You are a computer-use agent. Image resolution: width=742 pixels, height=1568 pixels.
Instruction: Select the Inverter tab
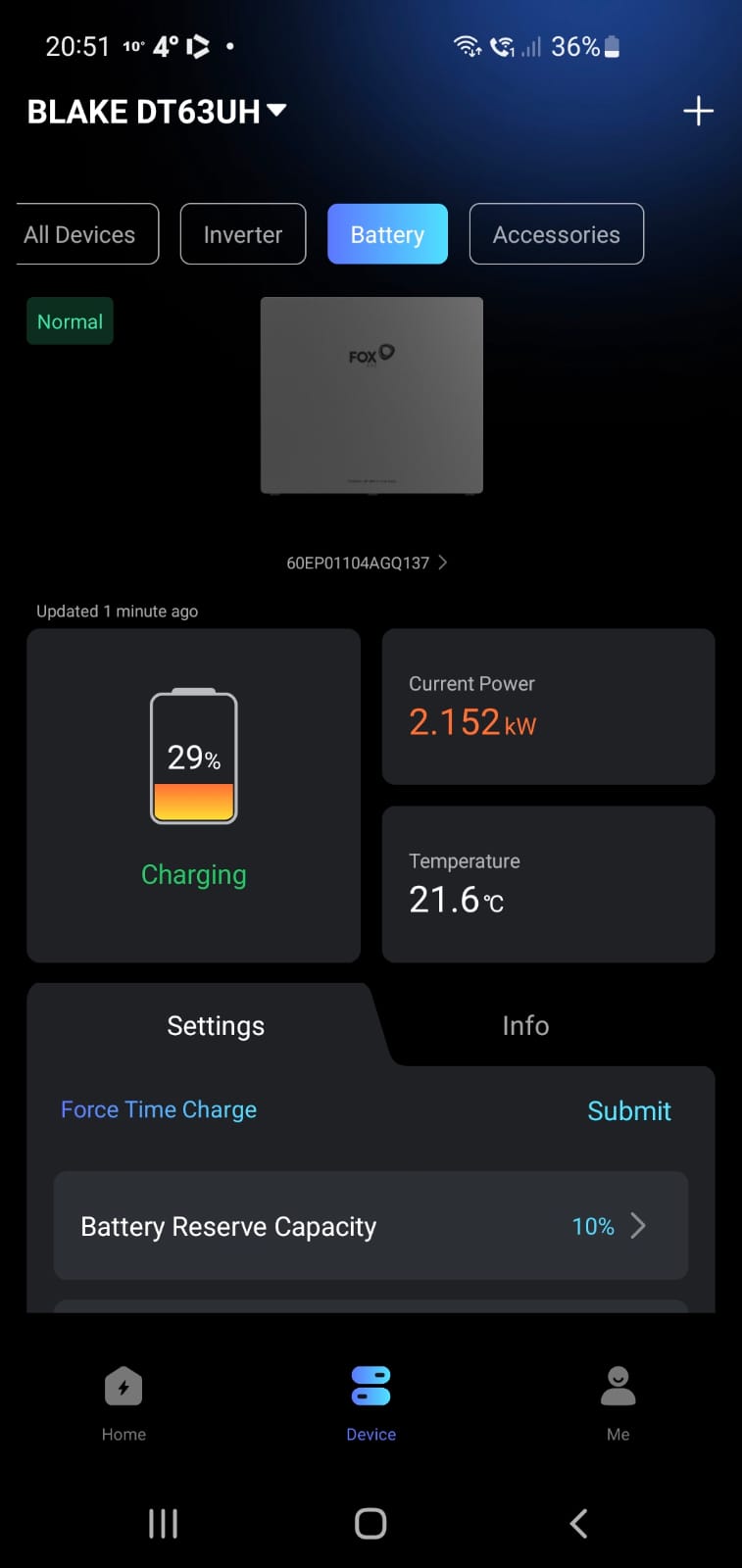[x=243, y=234]
